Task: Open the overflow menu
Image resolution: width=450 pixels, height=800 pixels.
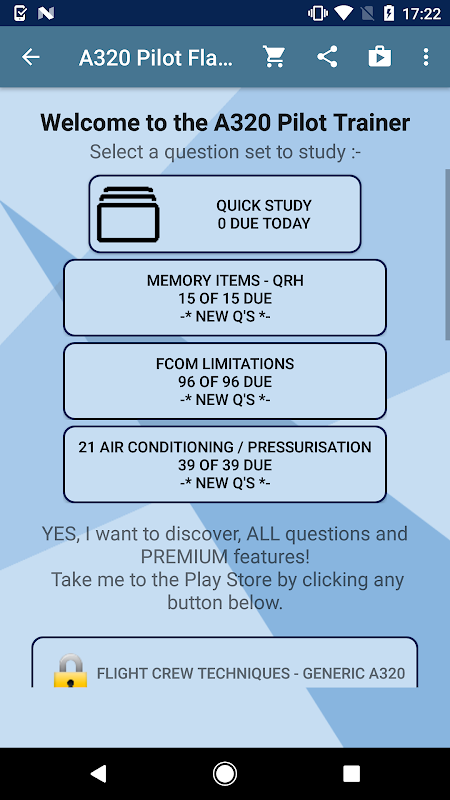Action: pyautogui.click(x=426, y=57)
